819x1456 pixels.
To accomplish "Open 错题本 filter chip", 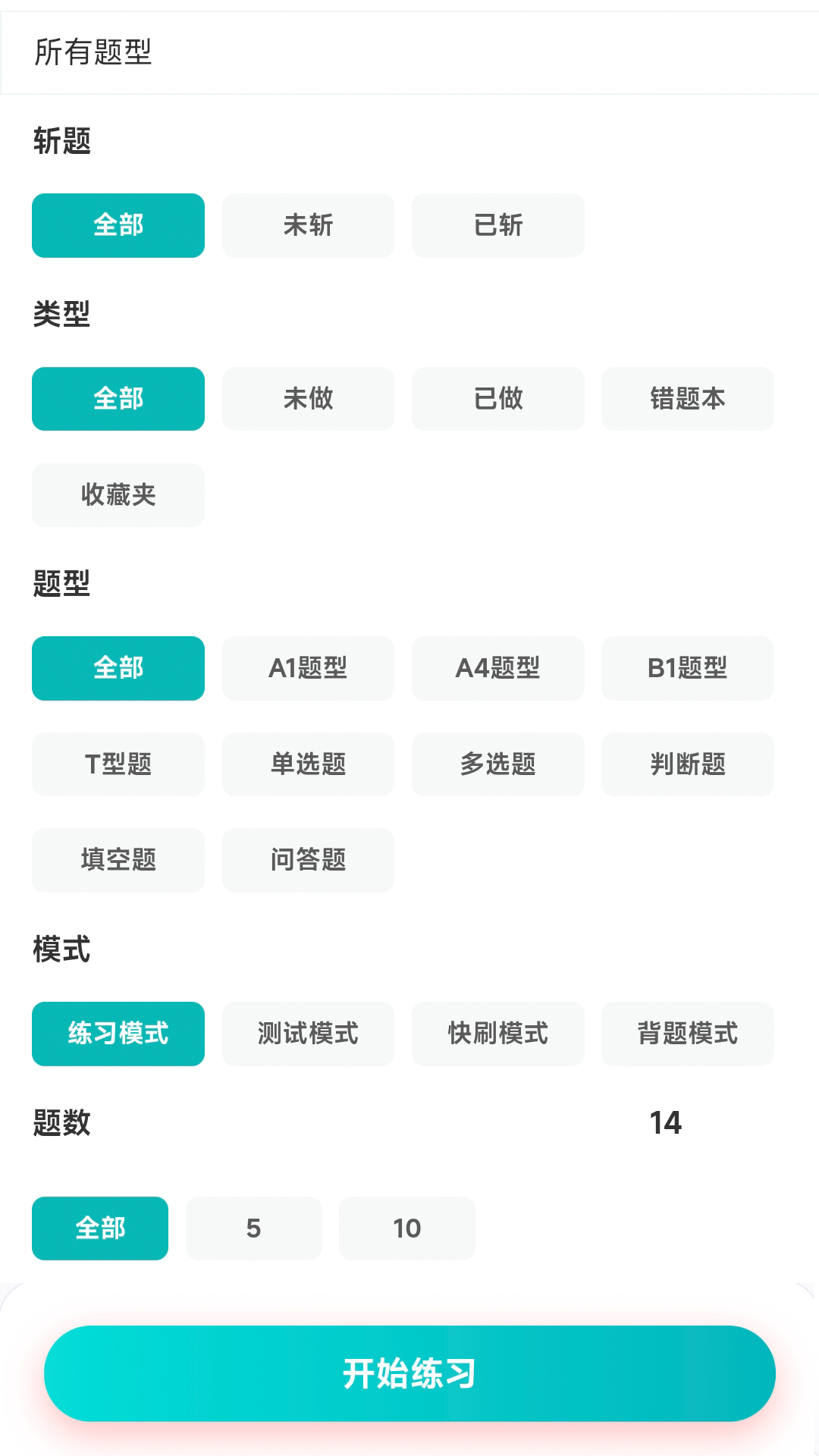I will 687,399.
